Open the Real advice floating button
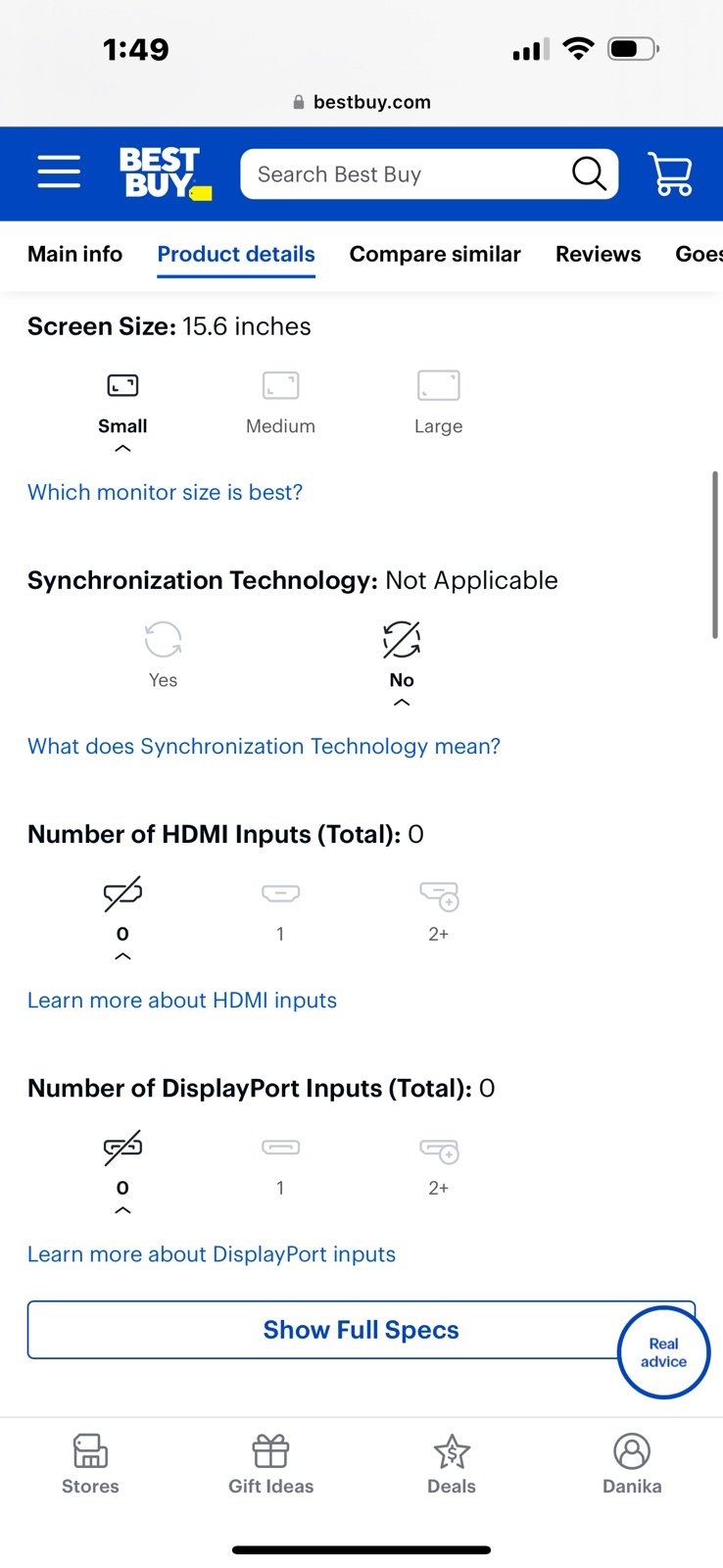 click(x=663, y=1352)
